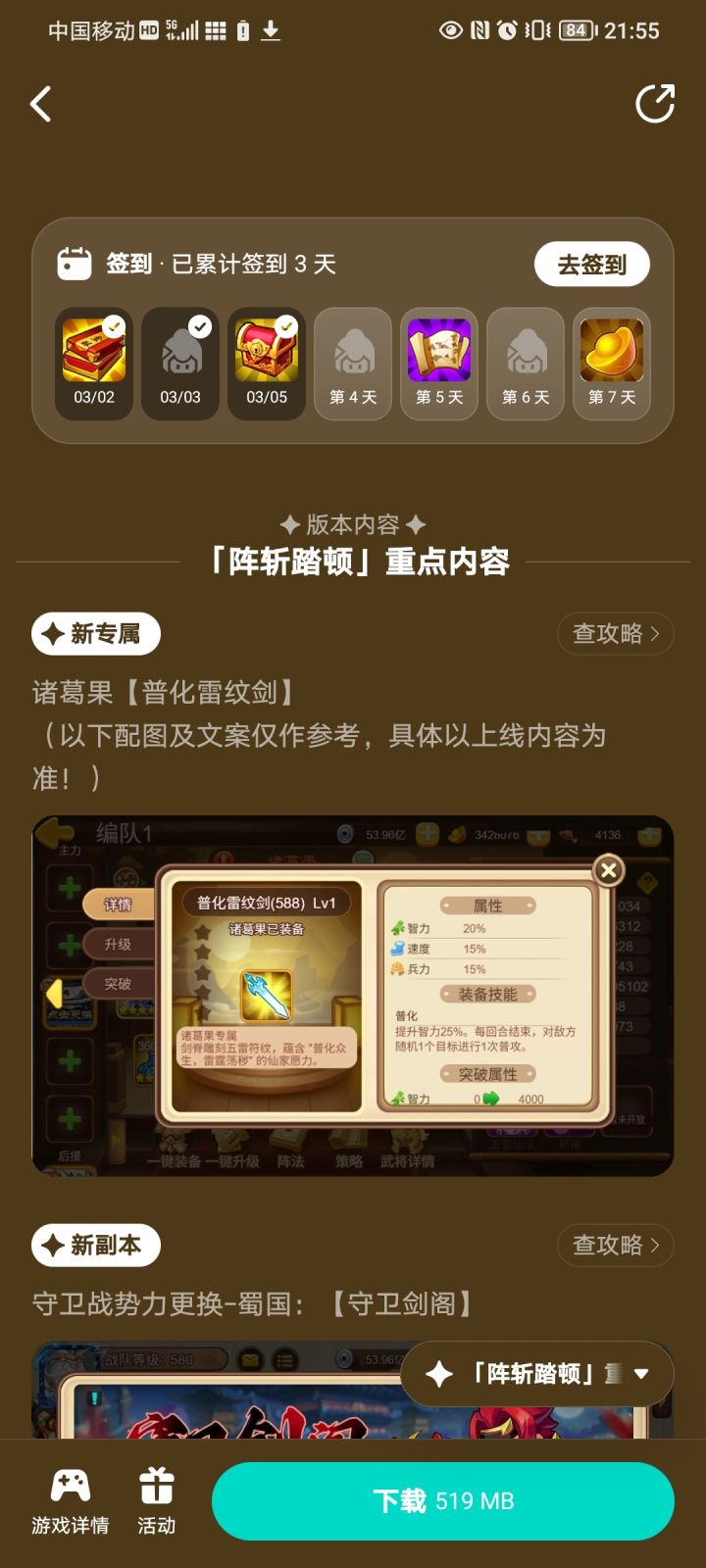Switch to the 活动 tab at bottom
Image resolution: width=706 pixels, height=1568 pixels.
pyautogui.click(x=157, y=1501)
